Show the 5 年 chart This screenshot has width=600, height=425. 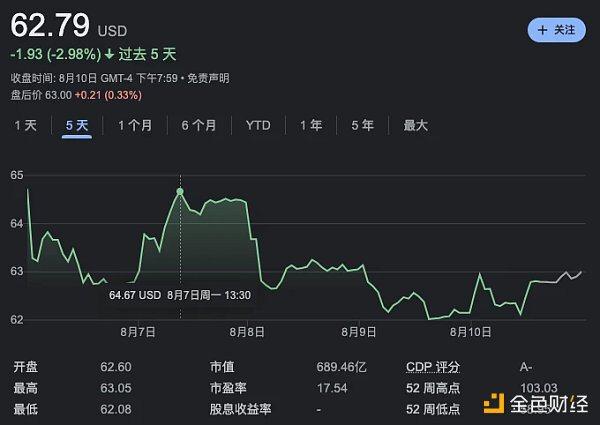point(362,125)
